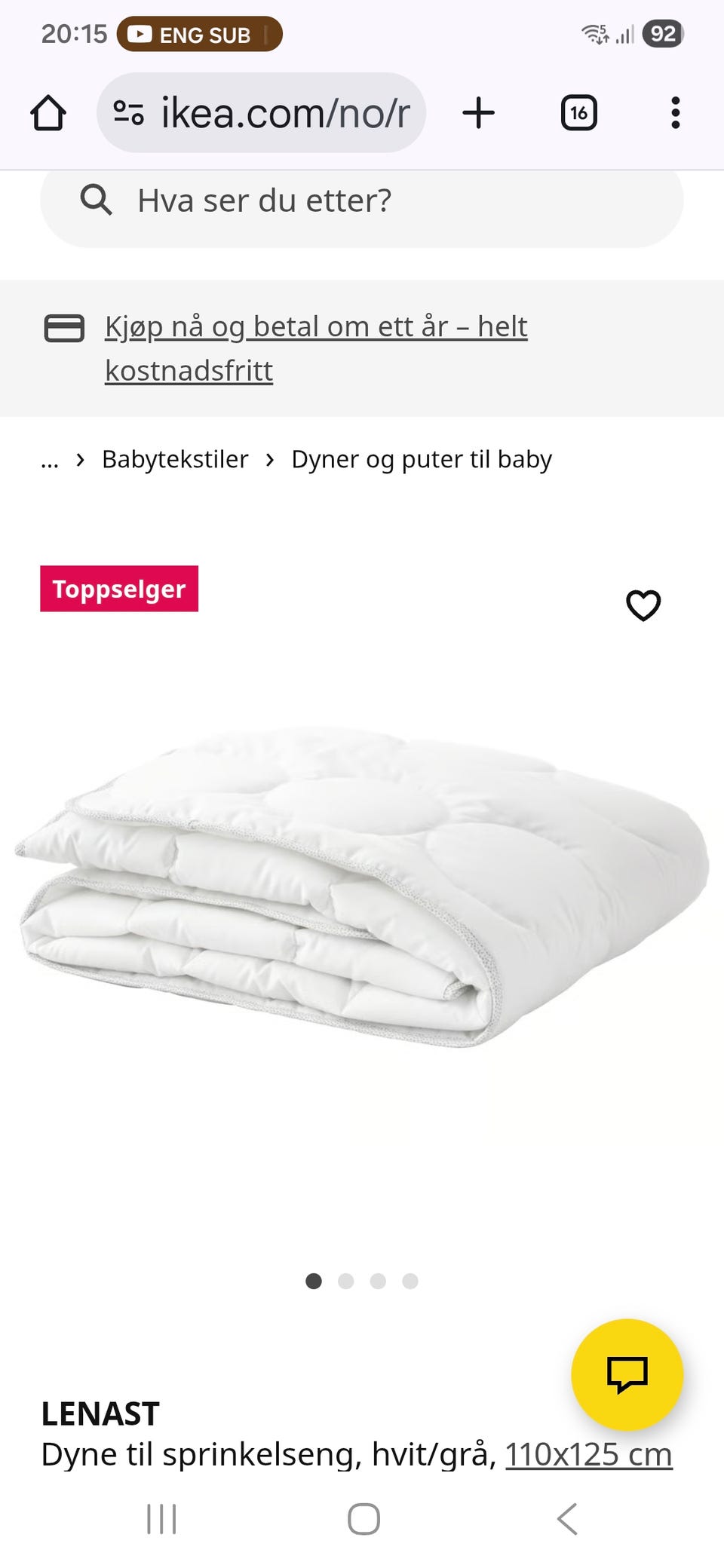The image size is (724, 1568).
Task: Open the browser home icon
Action: pyautogui.click(x=48, y=112)
